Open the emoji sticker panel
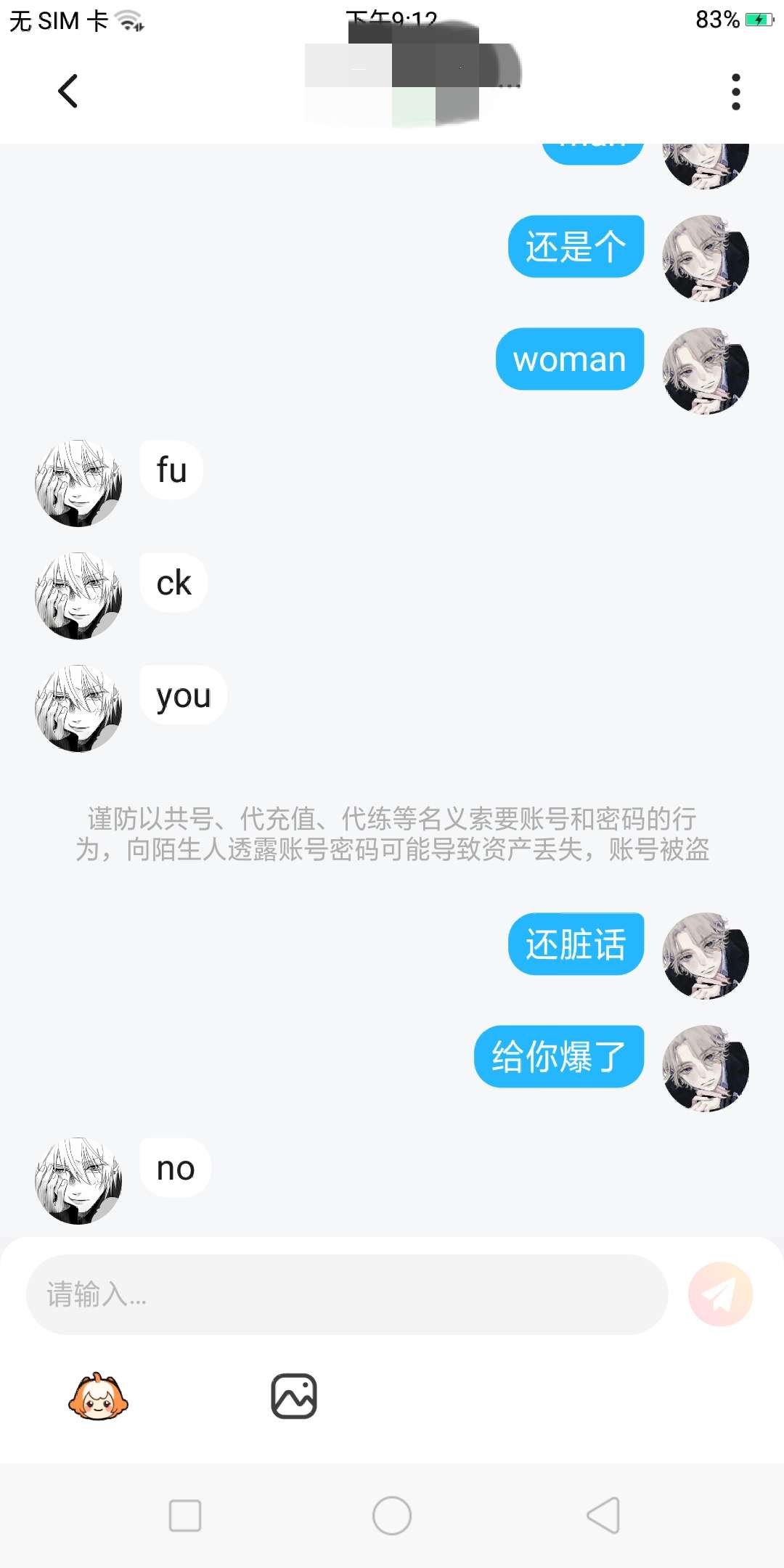 (98, 1396)
